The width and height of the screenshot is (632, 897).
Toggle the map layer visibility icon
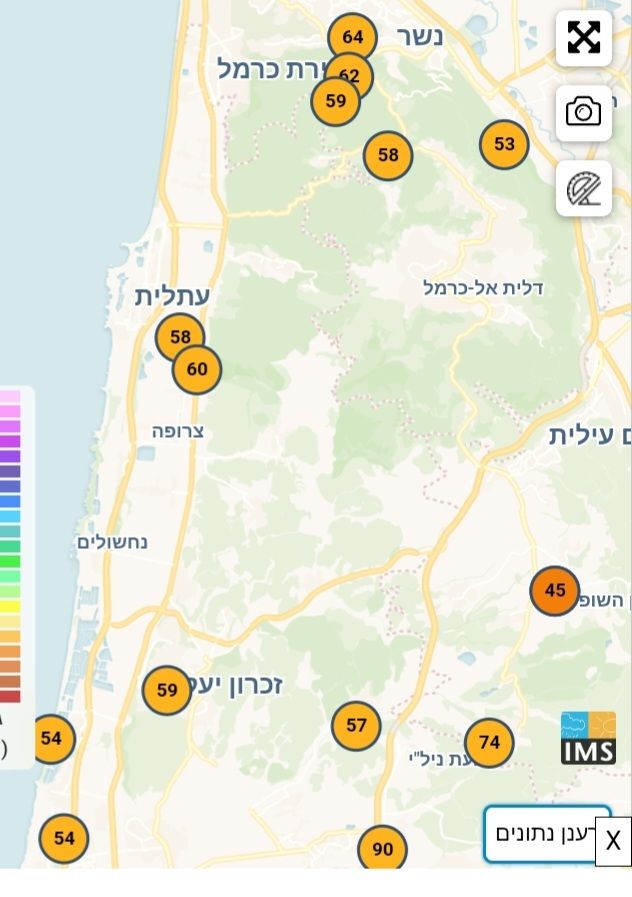pos(584,188)
